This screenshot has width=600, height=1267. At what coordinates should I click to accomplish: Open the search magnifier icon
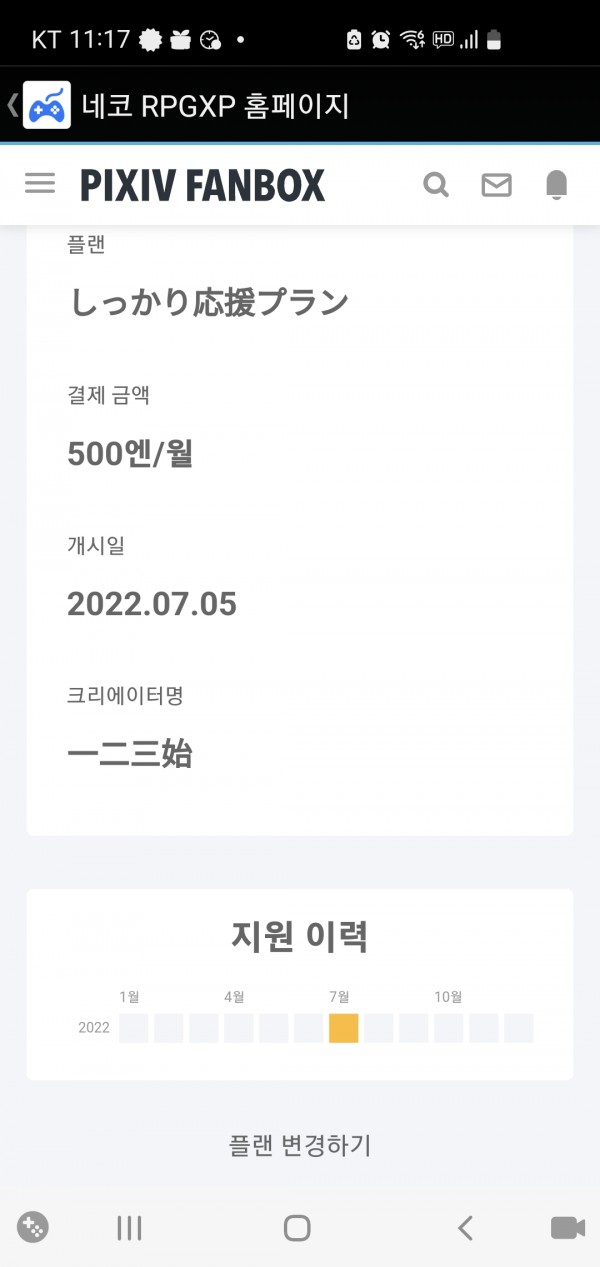[x=436, y=185]
